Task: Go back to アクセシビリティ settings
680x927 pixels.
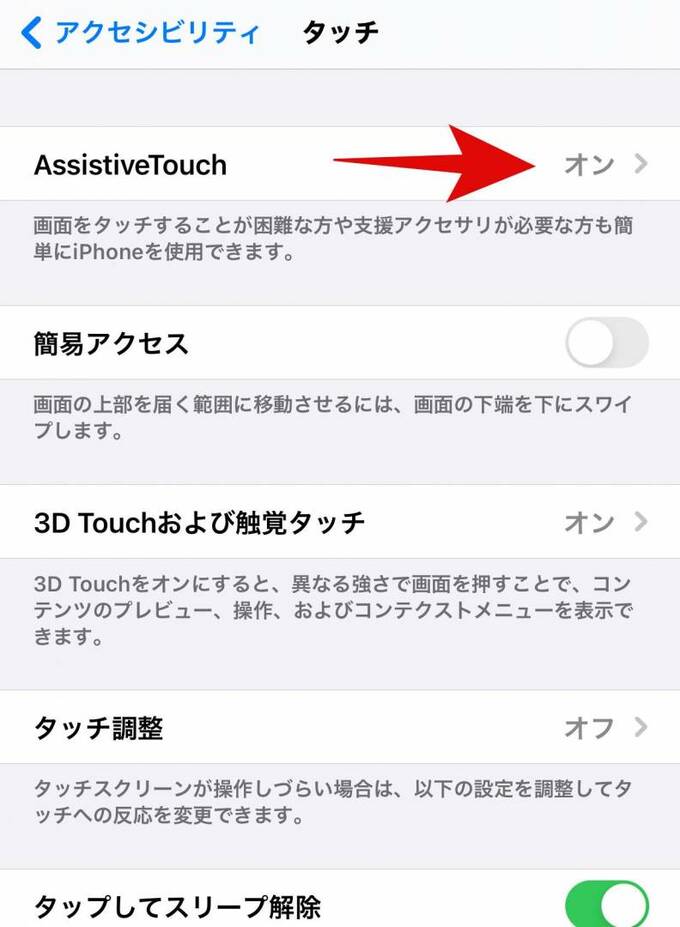Action: [x=140, y=33]
